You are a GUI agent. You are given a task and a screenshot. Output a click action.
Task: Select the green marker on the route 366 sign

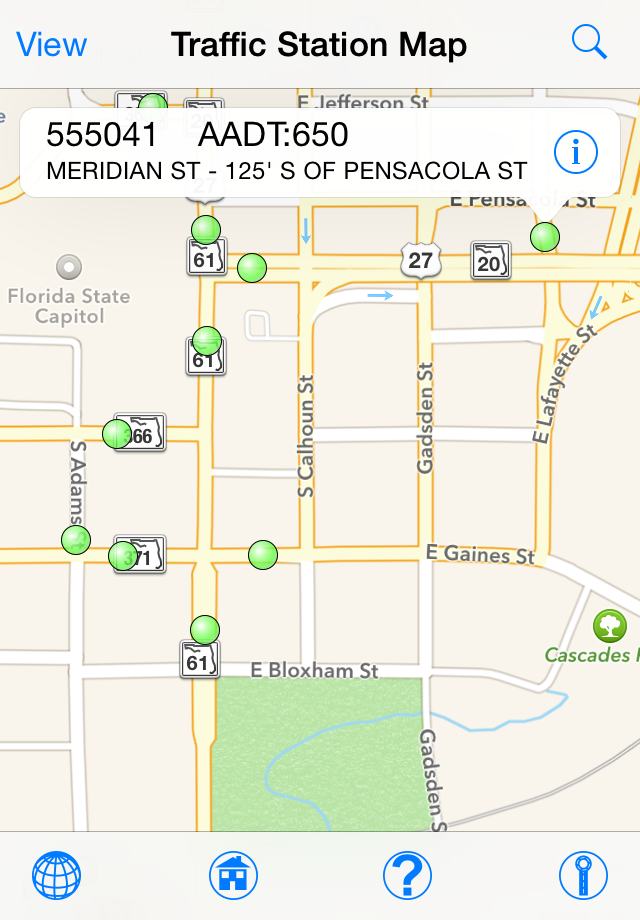tap(117, 433)
